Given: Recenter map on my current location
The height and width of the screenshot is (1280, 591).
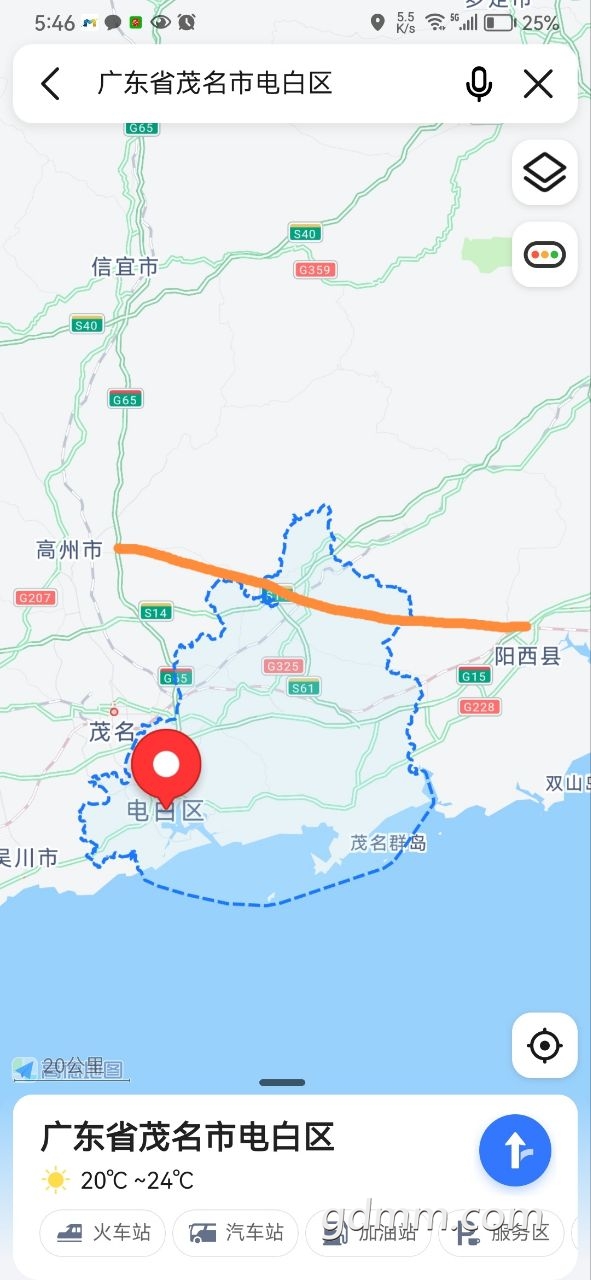Looking at the screenshot, I should click(x=545, y=1046).
